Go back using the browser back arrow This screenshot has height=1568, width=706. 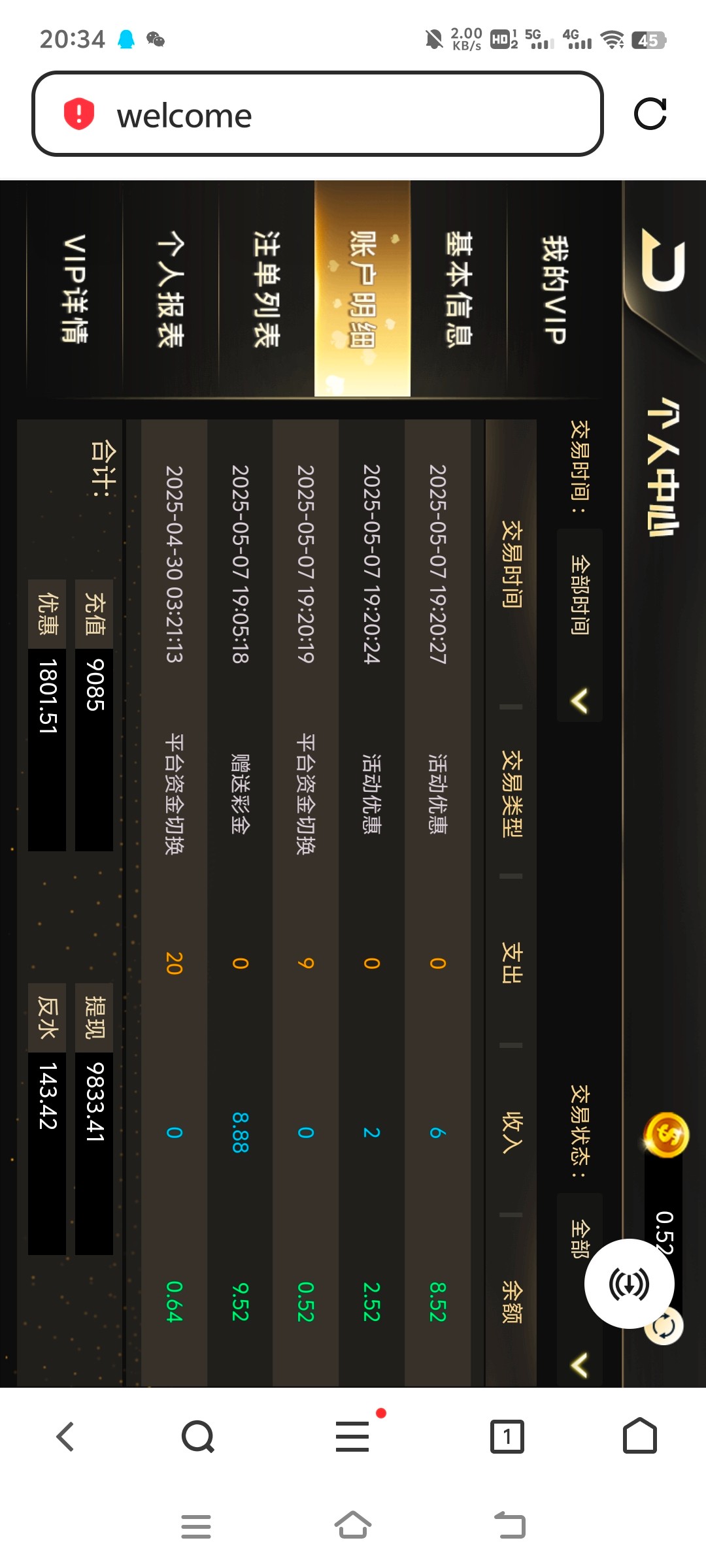click(65, 1436)
